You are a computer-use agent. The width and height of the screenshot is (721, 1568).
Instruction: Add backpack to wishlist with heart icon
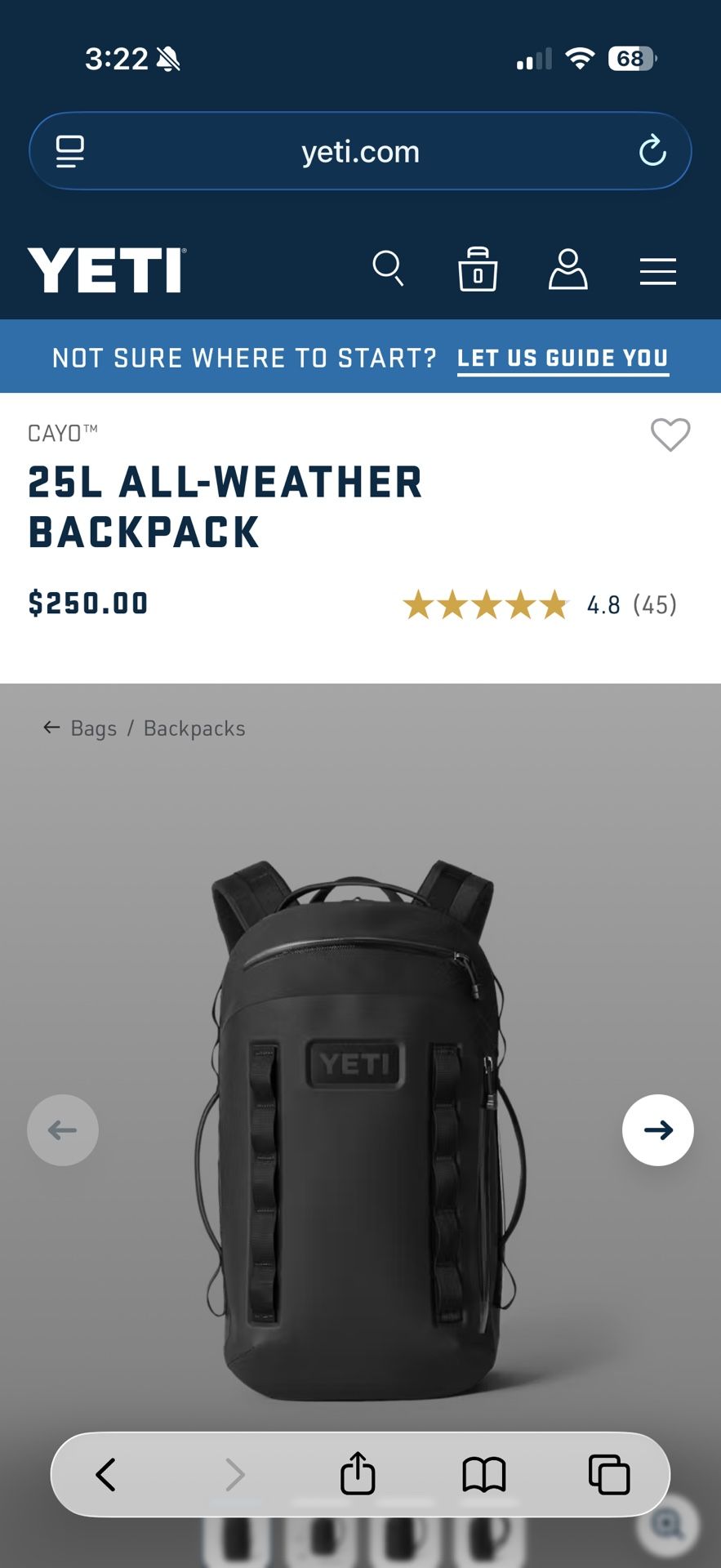coord(670,434)
